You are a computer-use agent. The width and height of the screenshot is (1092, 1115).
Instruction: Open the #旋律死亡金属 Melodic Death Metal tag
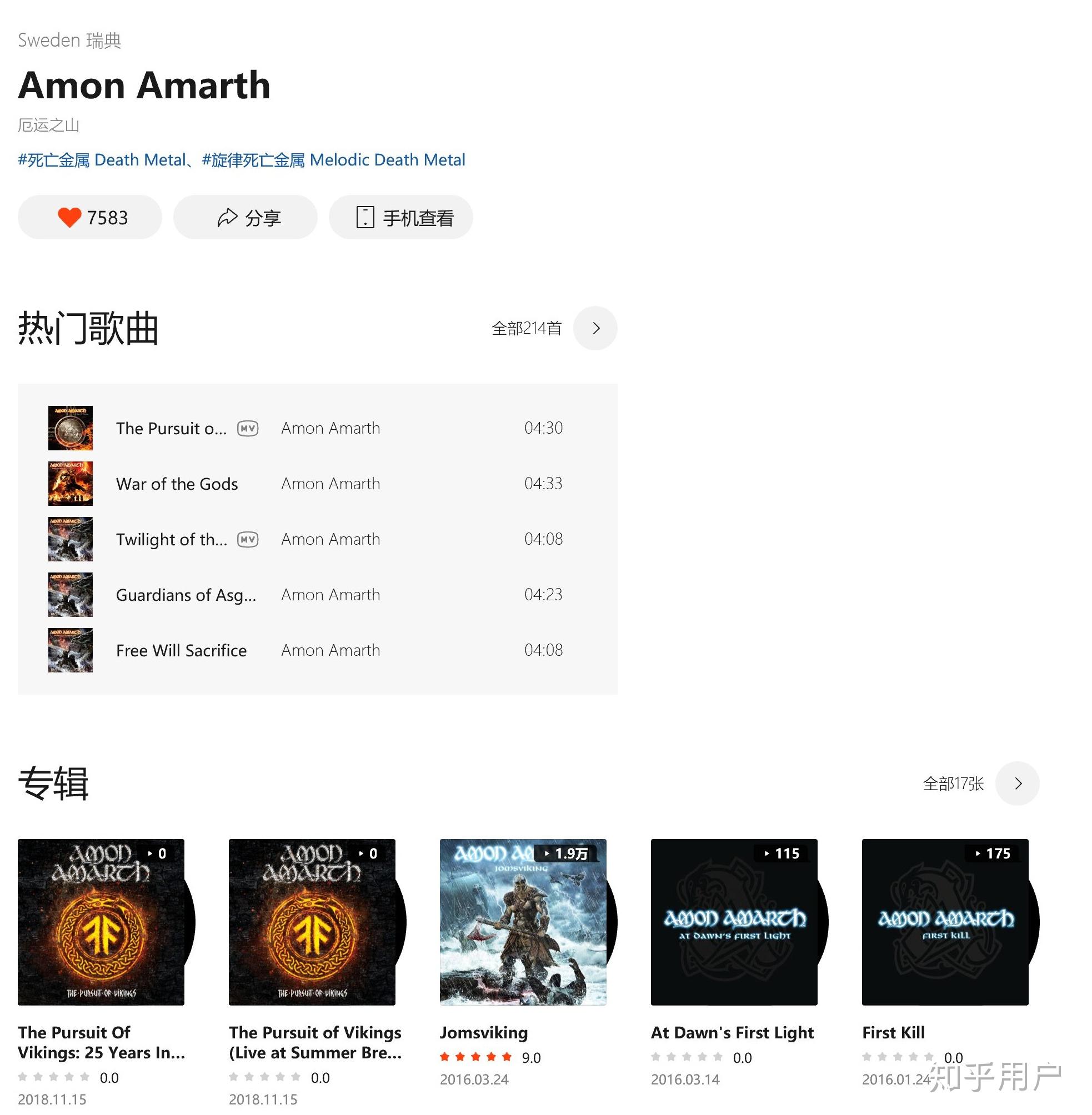point(333,160)
